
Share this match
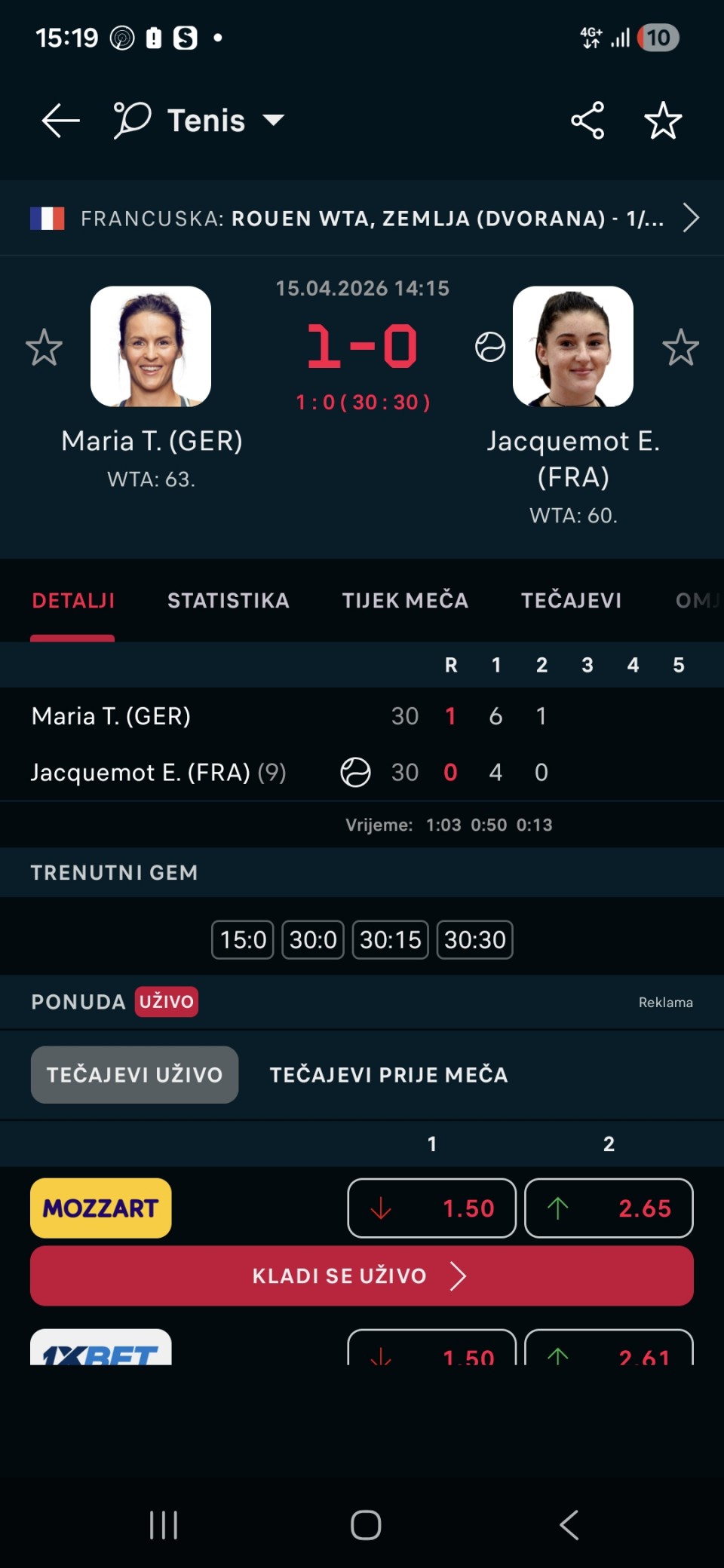point(587,121)
